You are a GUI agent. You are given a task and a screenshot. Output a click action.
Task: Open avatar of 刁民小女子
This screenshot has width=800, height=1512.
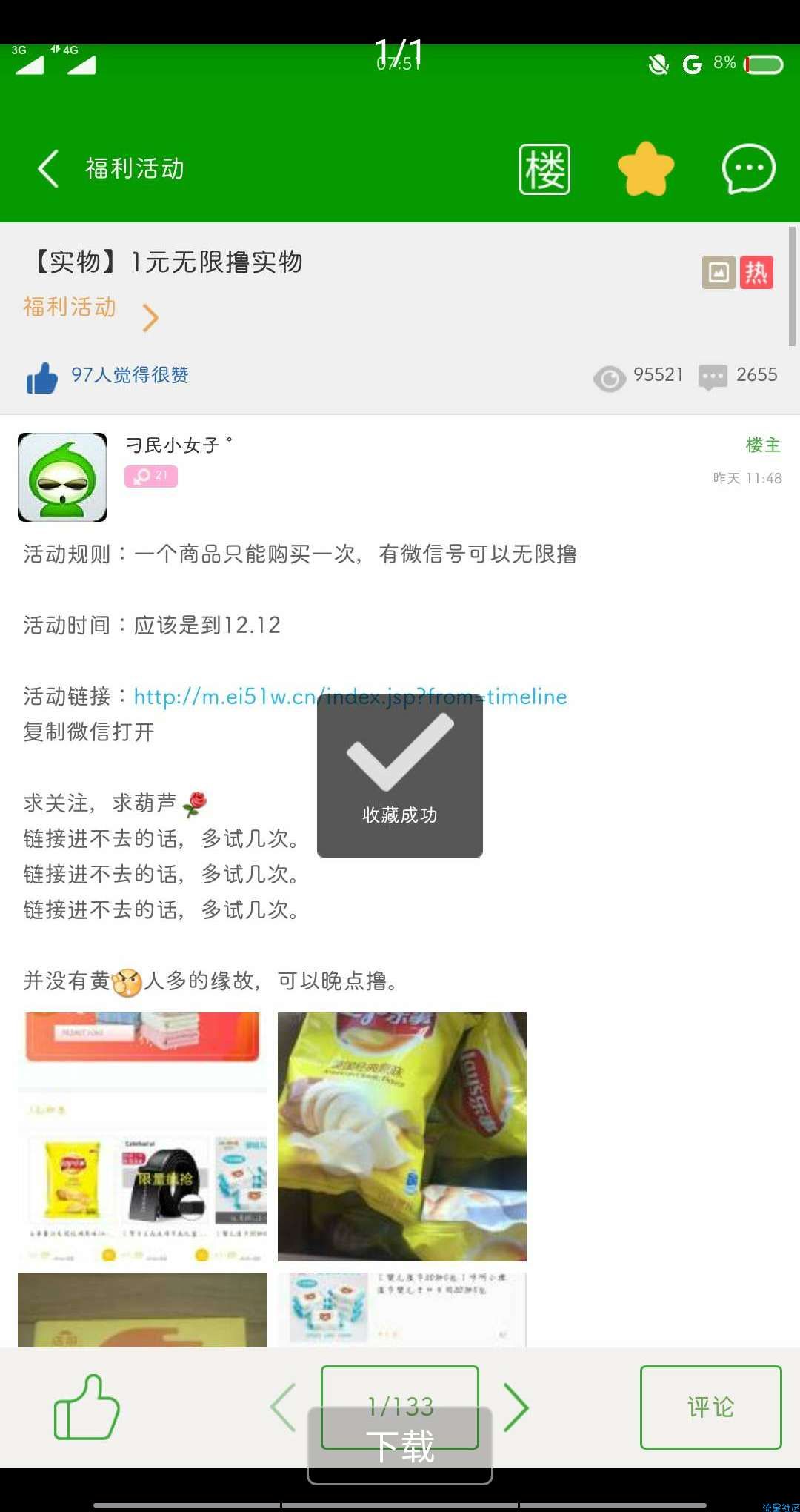(62, 477)
